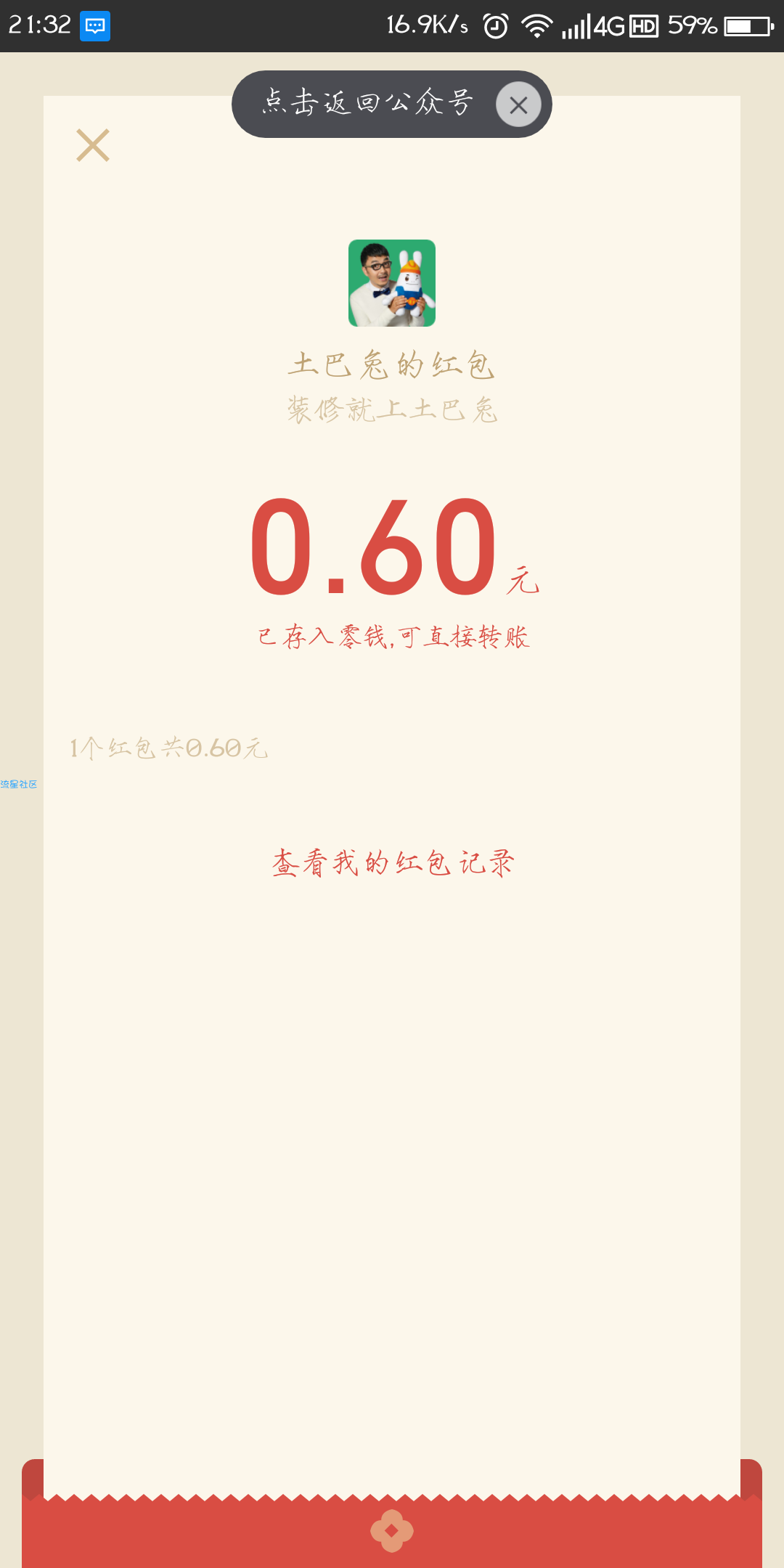
Task: Open 查看我的红包记录 link
Action: click(393, 863)
